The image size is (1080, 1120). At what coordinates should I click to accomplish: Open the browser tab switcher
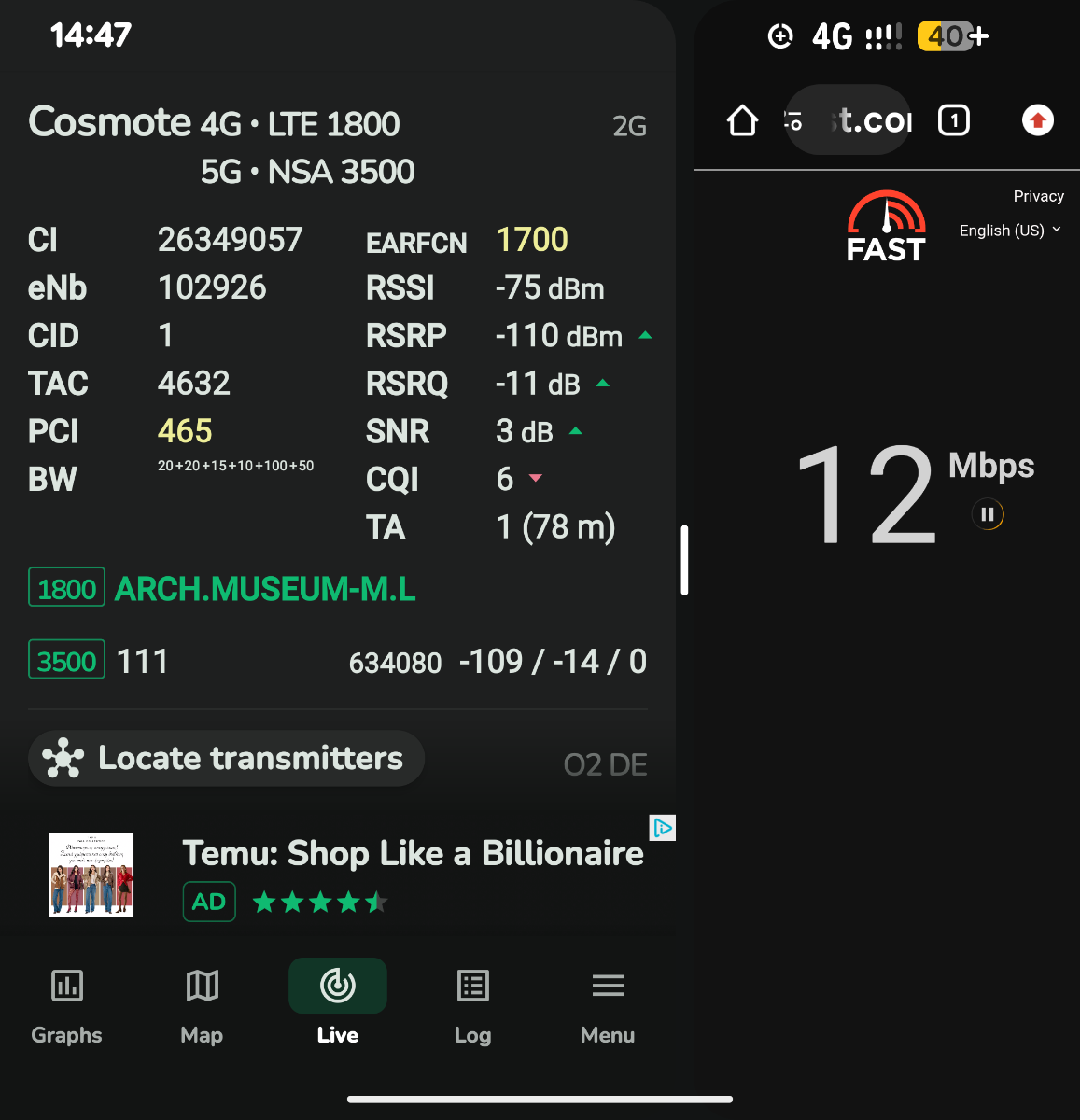click(953, 120)
